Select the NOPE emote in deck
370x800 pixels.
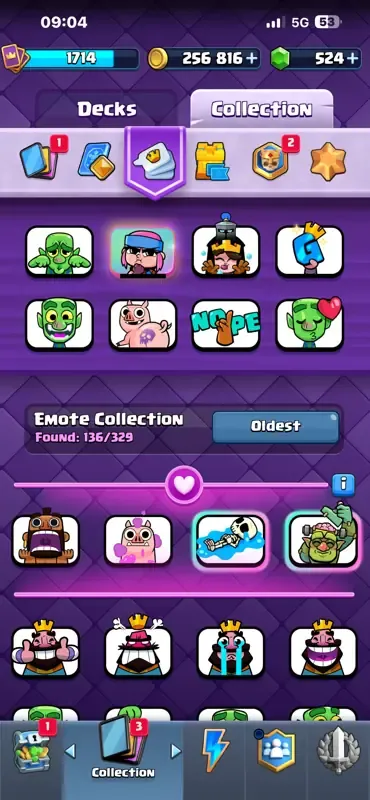pos(226,324)
